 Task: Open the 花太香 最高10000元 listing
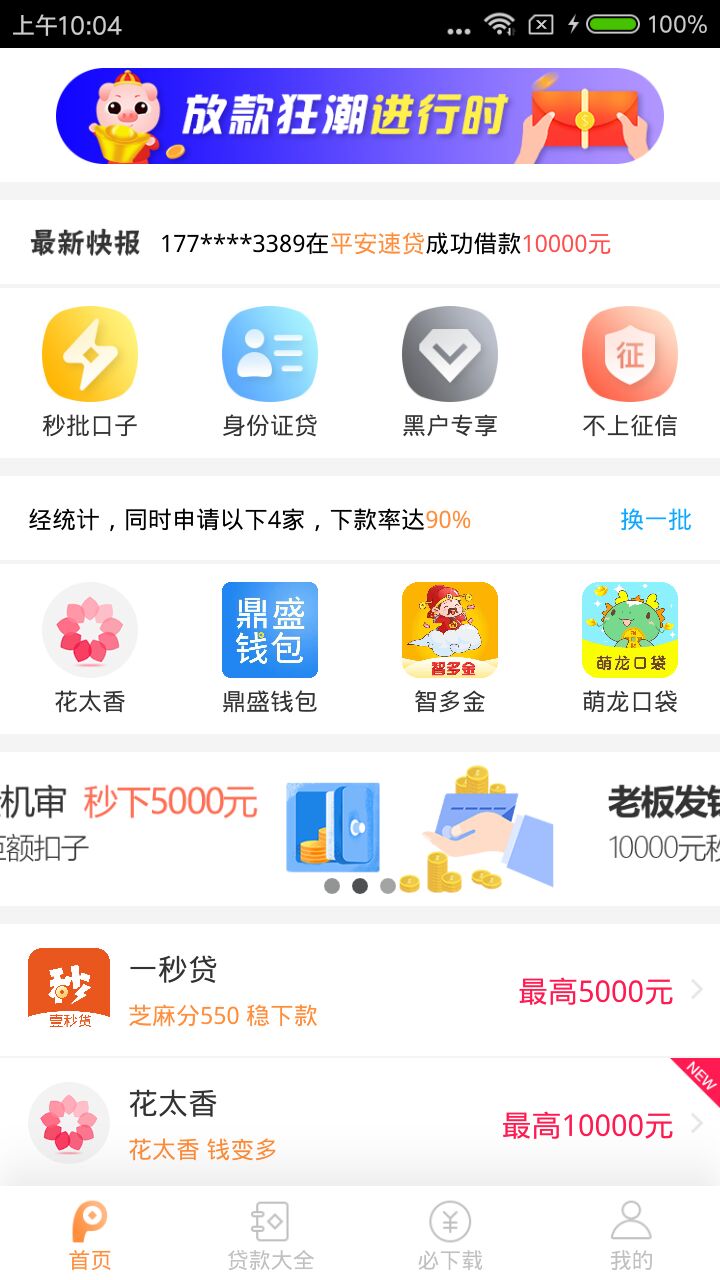tap(360, 1124)
